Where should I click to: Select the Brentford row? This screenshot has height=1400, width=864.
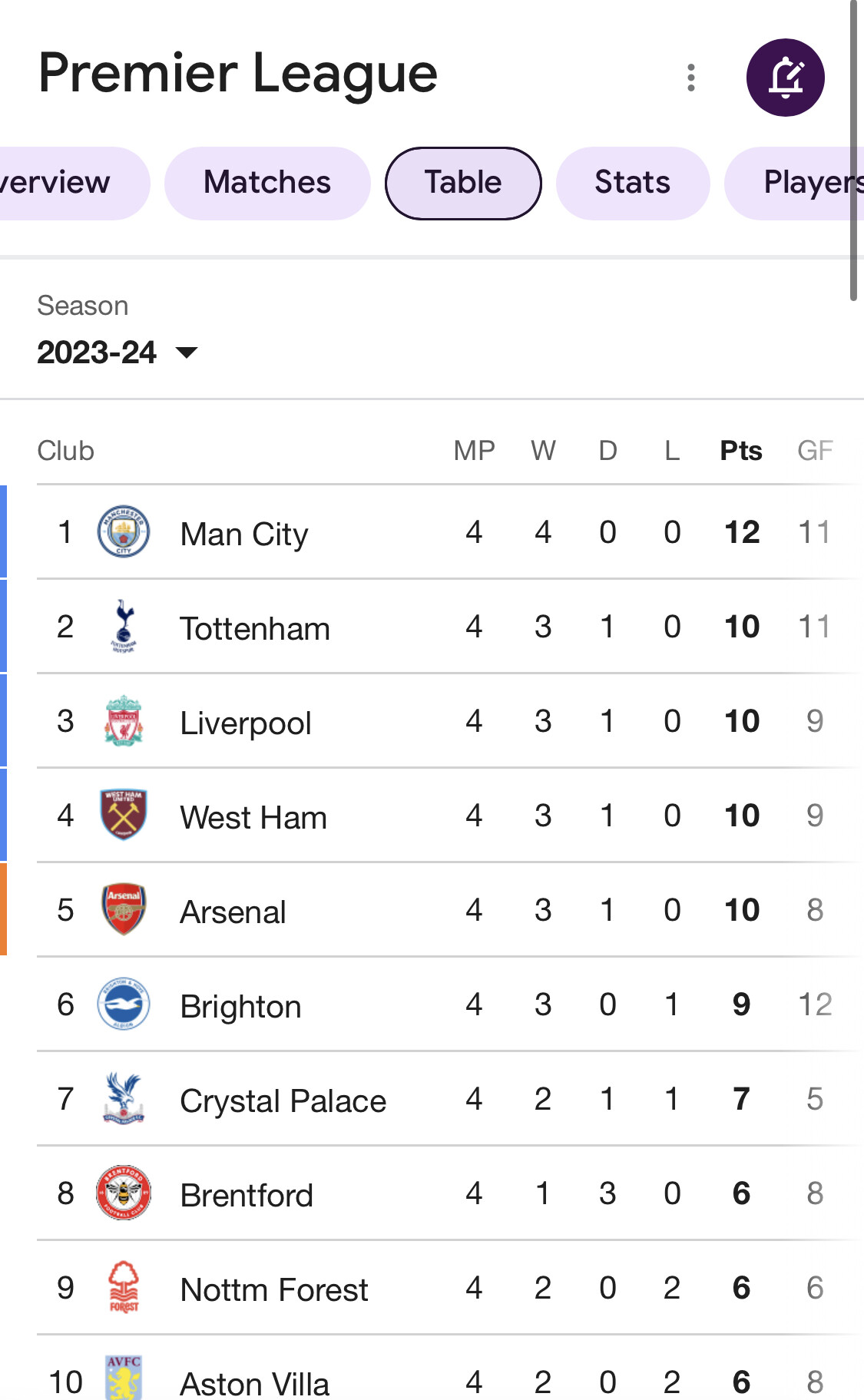pos(450,1193)
